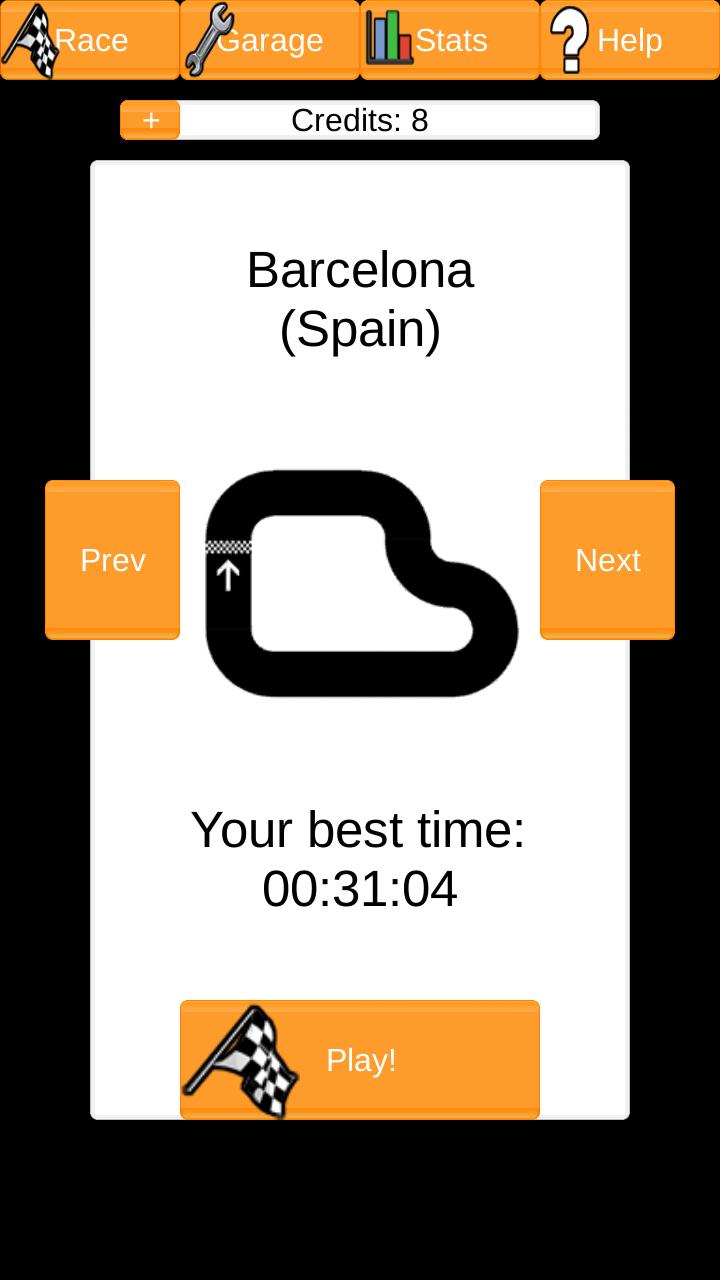Switch to the Race tab

point(90,40)
